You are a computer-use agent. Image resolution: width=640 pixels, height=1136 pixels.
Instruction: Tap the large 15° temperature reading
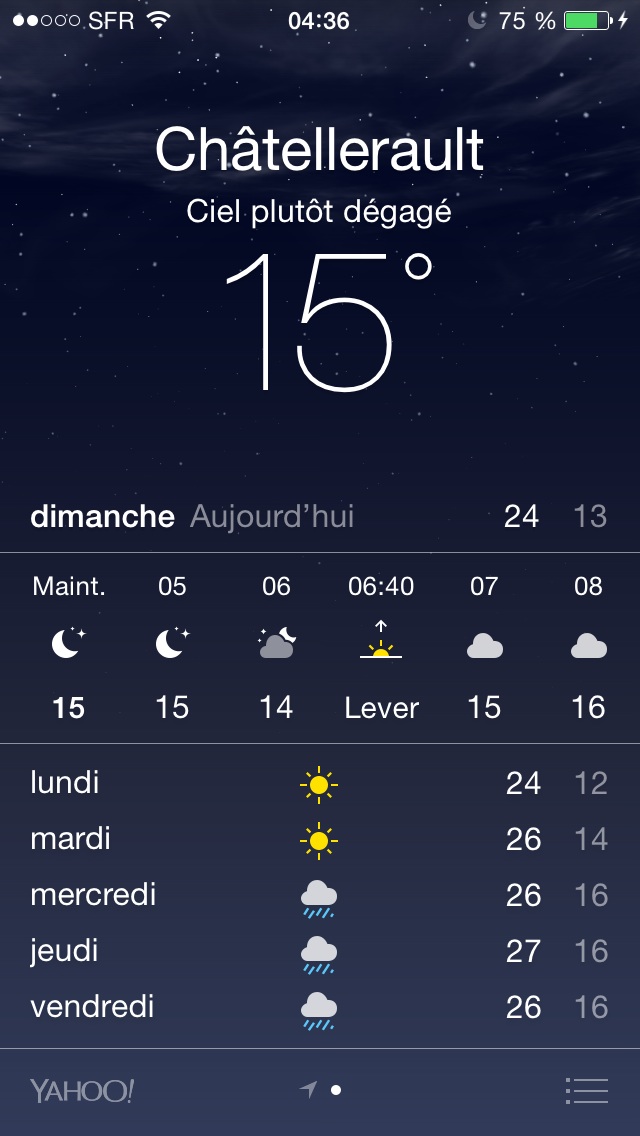[325, 320]
